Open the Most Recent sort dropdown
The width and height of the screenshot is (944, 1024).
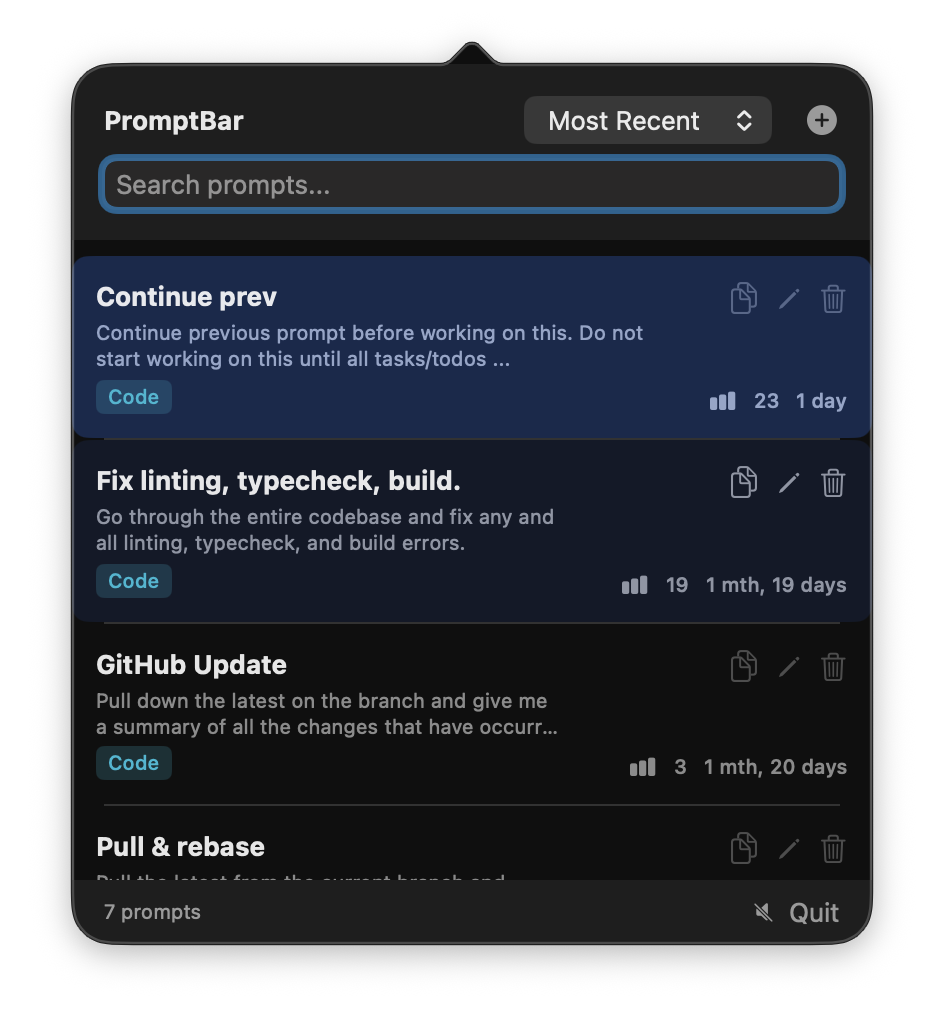pos(647,121)
